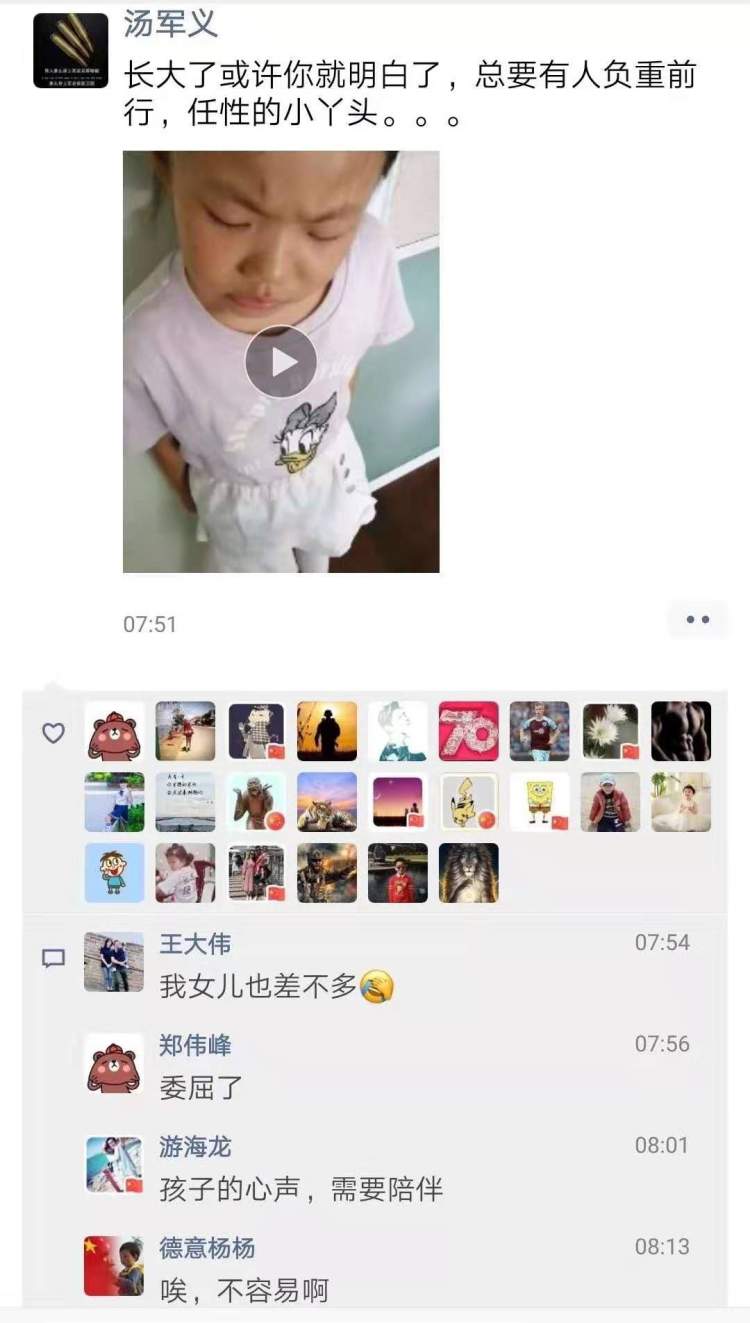Open the white flower avatar in likes
750x1323 pixels.
(610, 731)
